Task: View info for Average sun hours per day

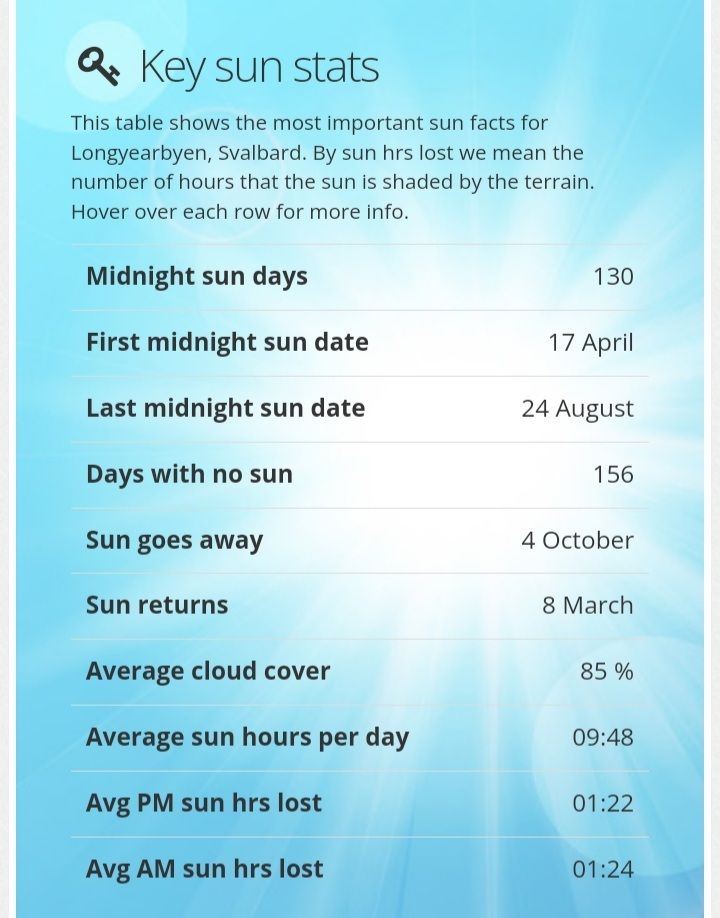Action: pyautogui.click(x=360, y=738)
